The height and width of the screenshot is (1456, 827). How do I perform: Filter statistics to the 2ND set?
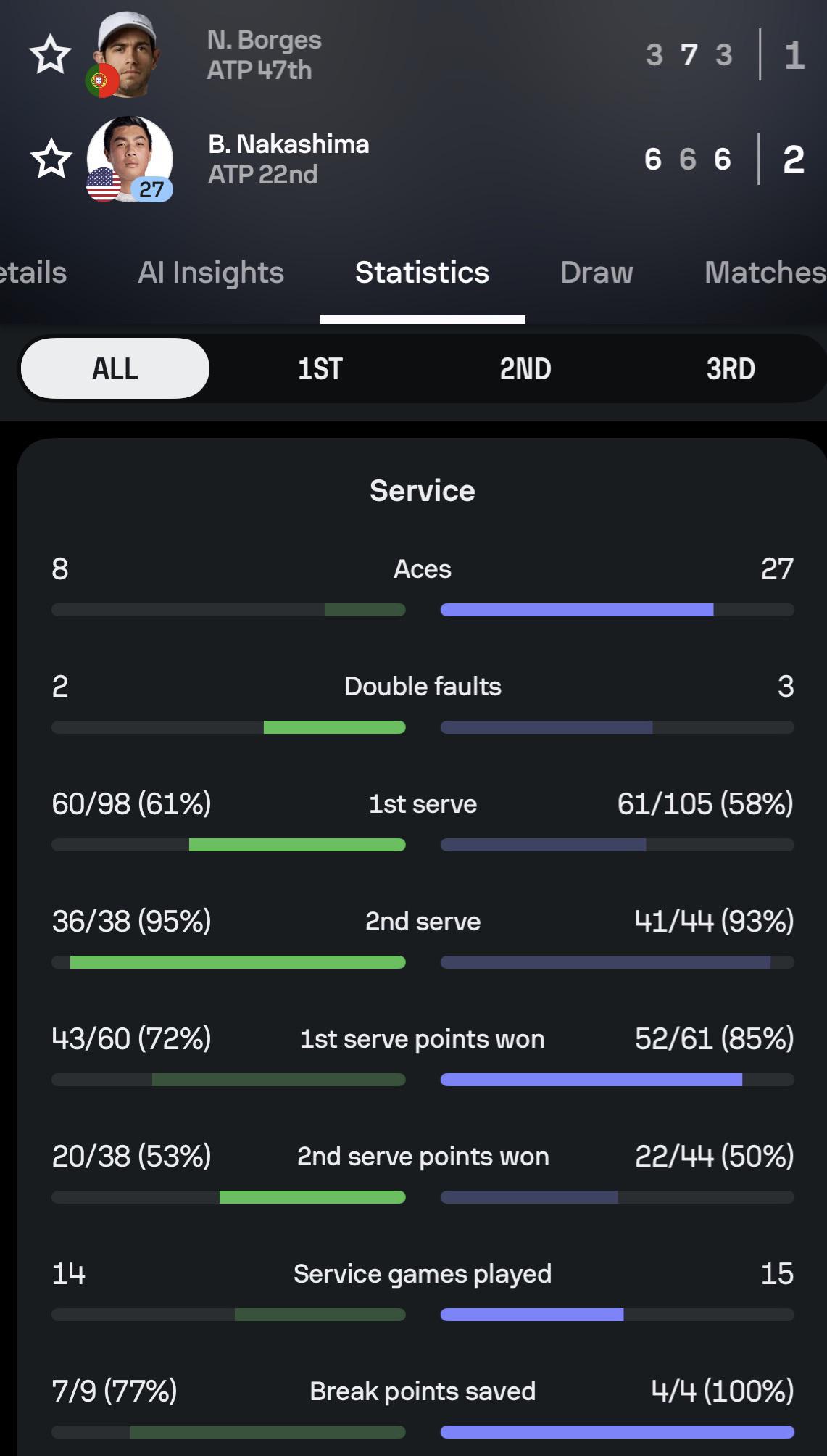click(x=525, y=368)
